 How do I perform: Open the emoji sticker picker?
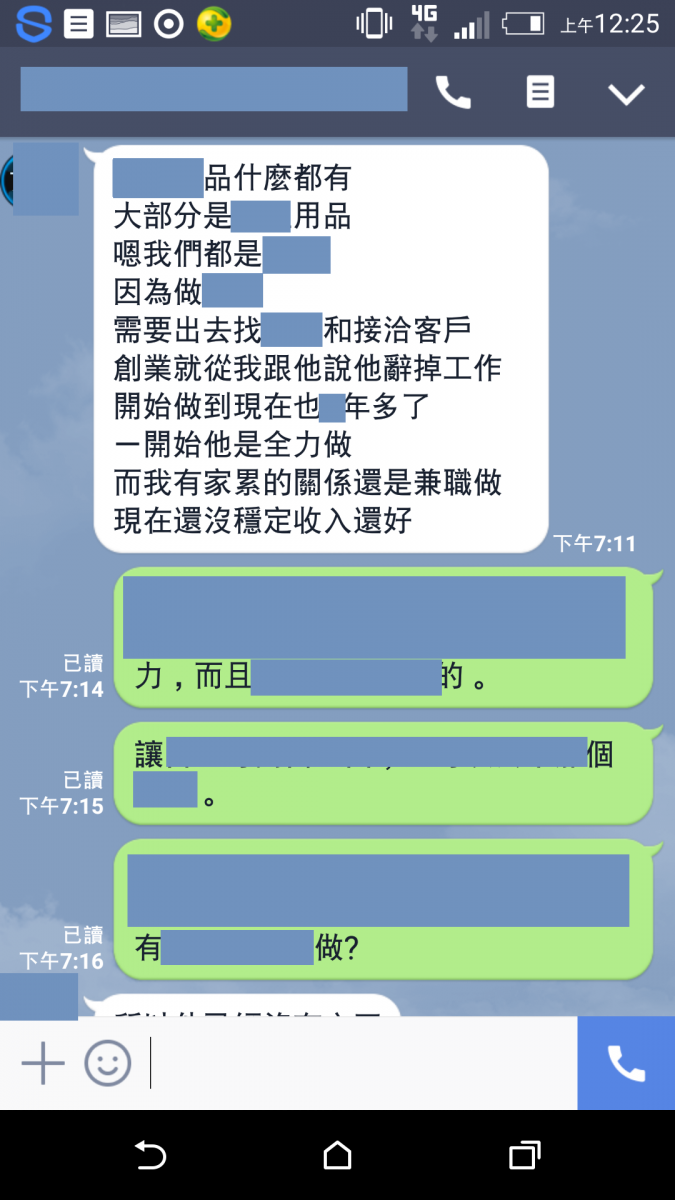108,1063
